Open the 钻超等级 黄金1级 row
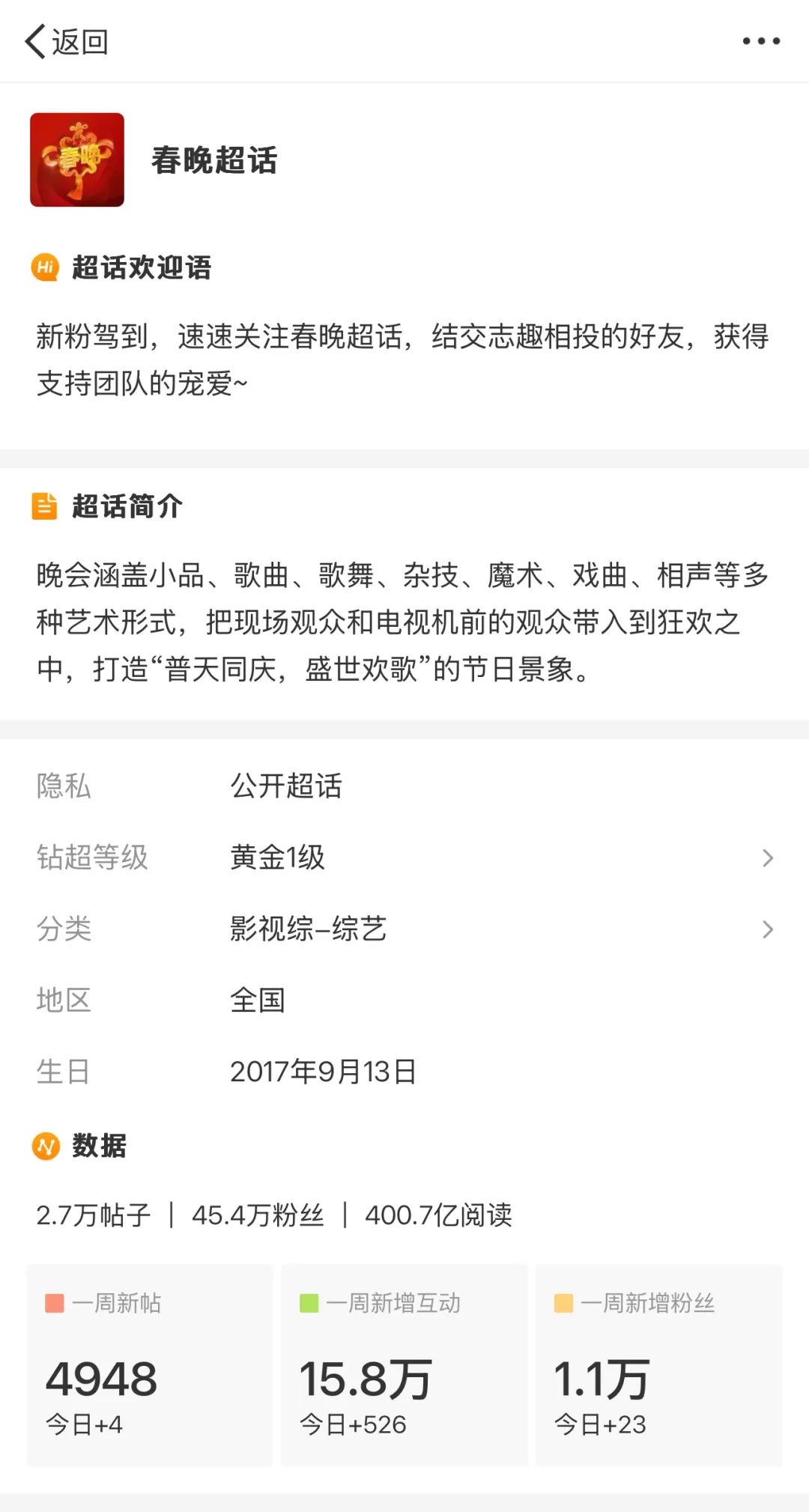Screen dimensions: 809x1512 [x=404, y=857]
